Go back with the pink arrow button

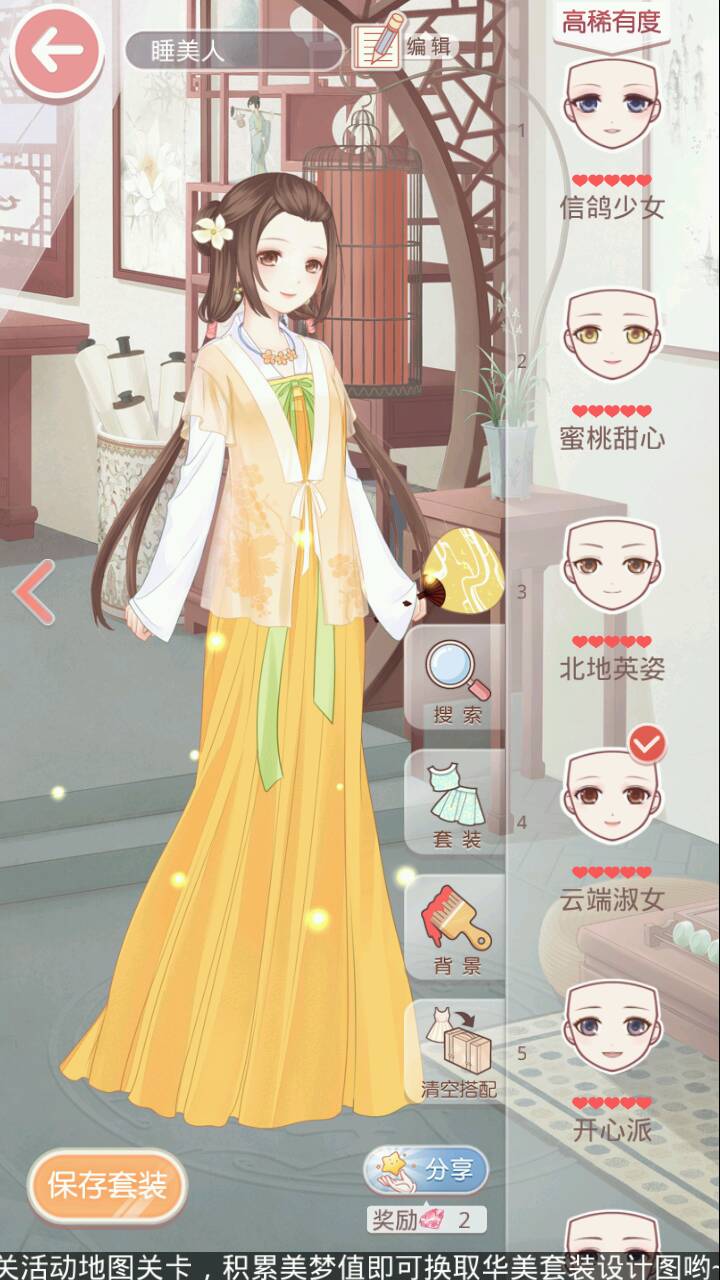pos(56,50)
